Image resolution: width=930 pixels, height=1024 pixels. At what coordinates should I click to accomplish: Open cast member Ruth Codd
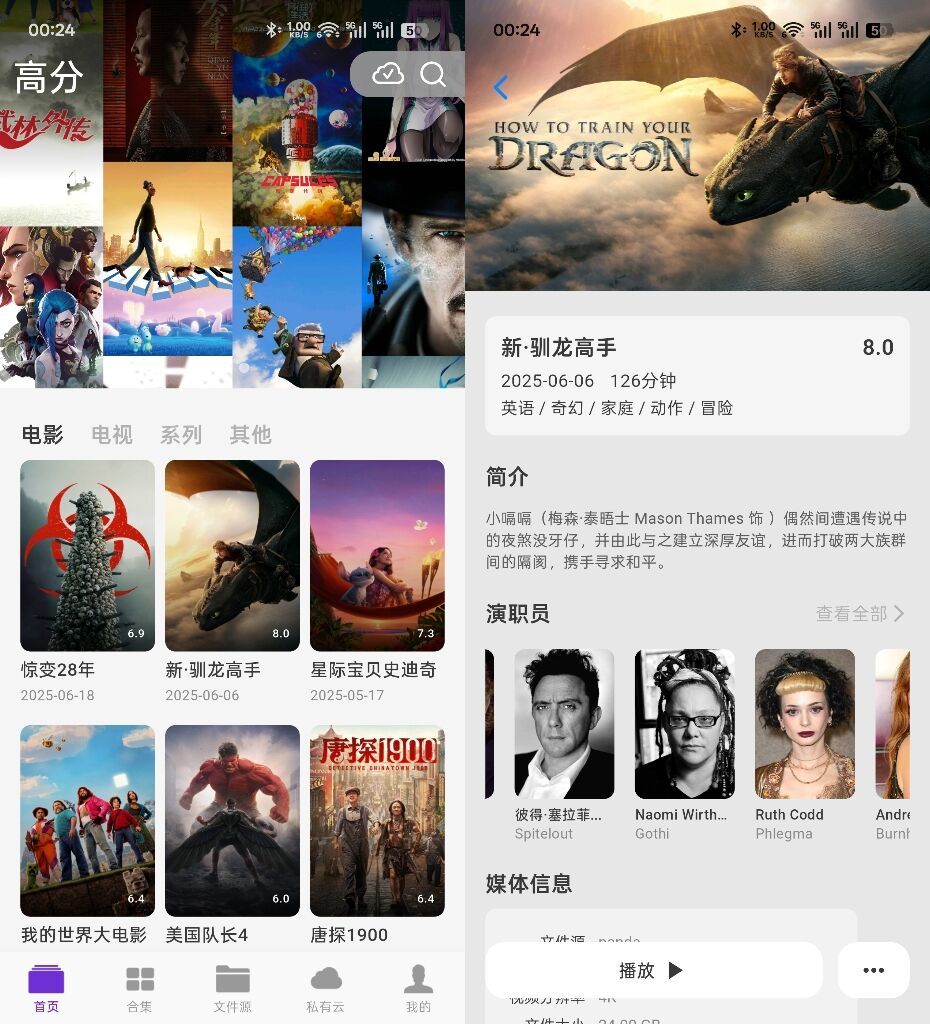pos(805,724)
